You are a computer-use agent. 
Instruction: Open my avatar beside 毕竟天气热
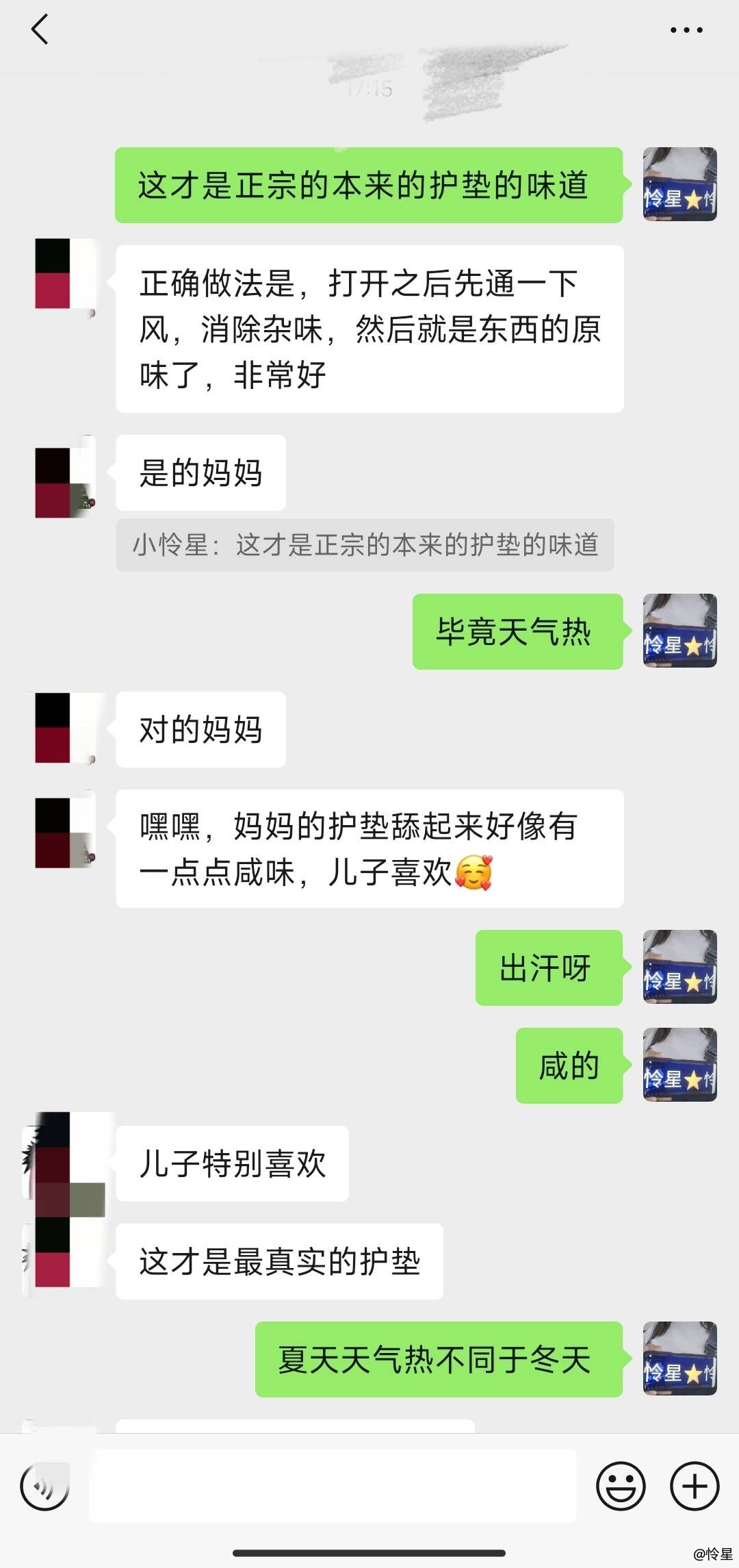[x=680, y=631]
